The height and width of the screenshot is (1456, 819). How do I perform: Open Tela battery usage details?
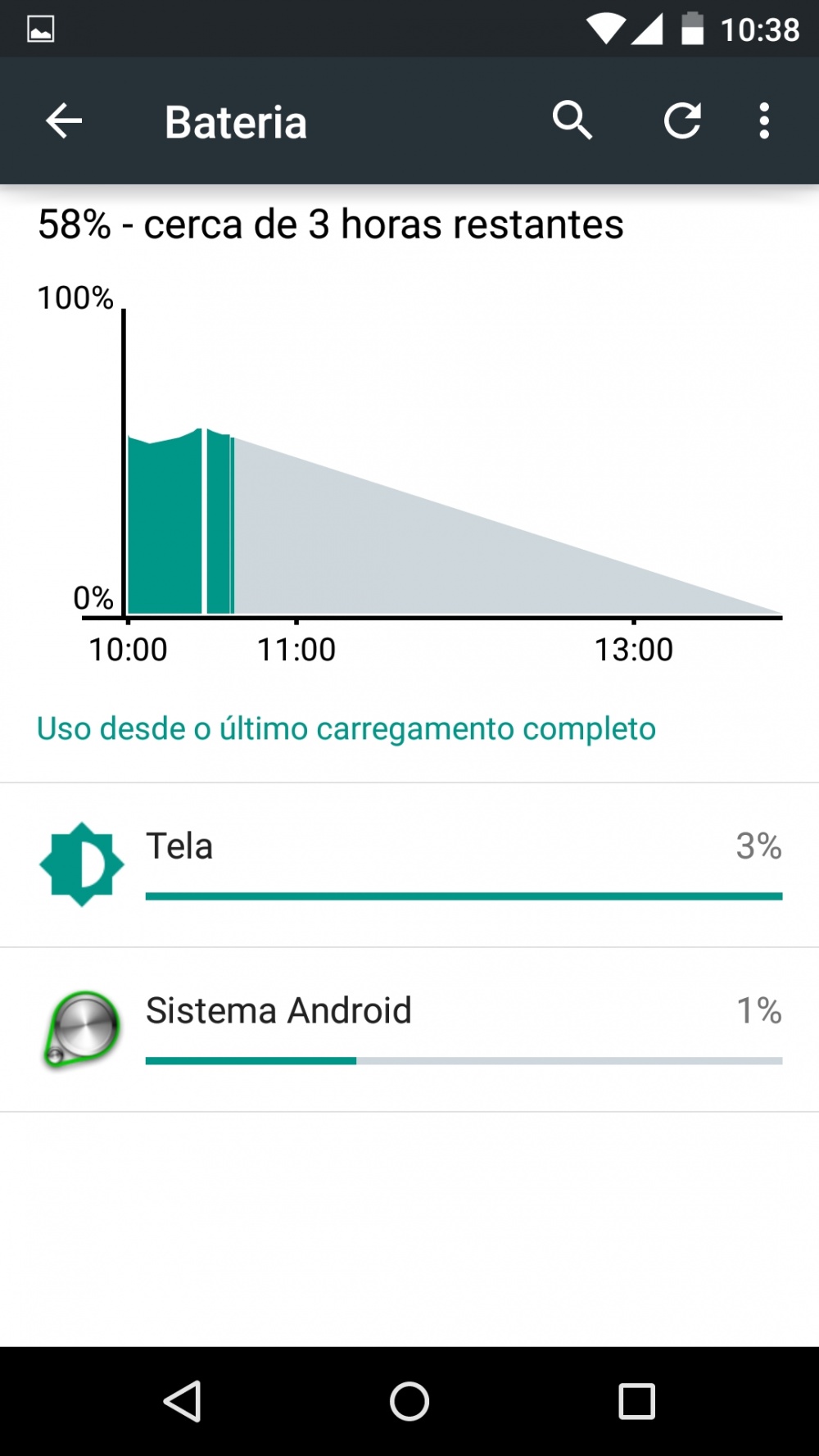point(409,865)
